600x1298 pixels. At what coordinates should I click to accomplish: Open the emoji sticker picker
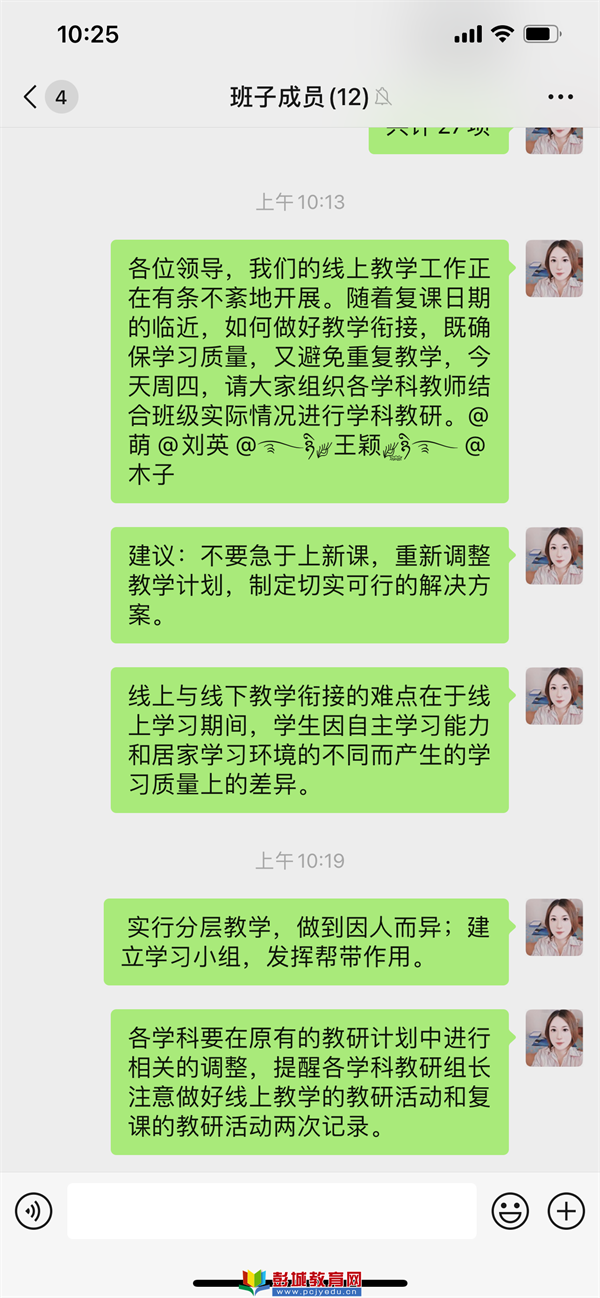tap(510, 1211)
